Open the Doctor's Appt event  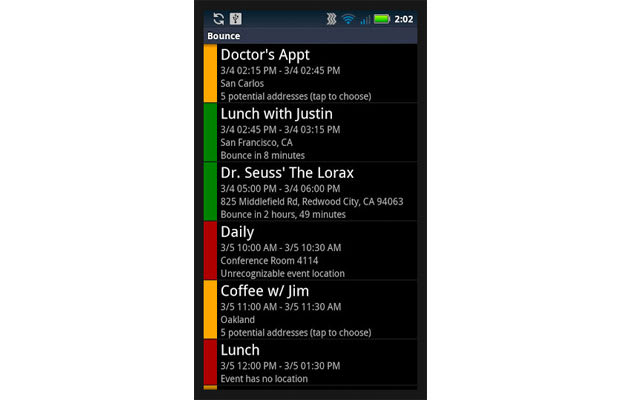click(310, 74)
